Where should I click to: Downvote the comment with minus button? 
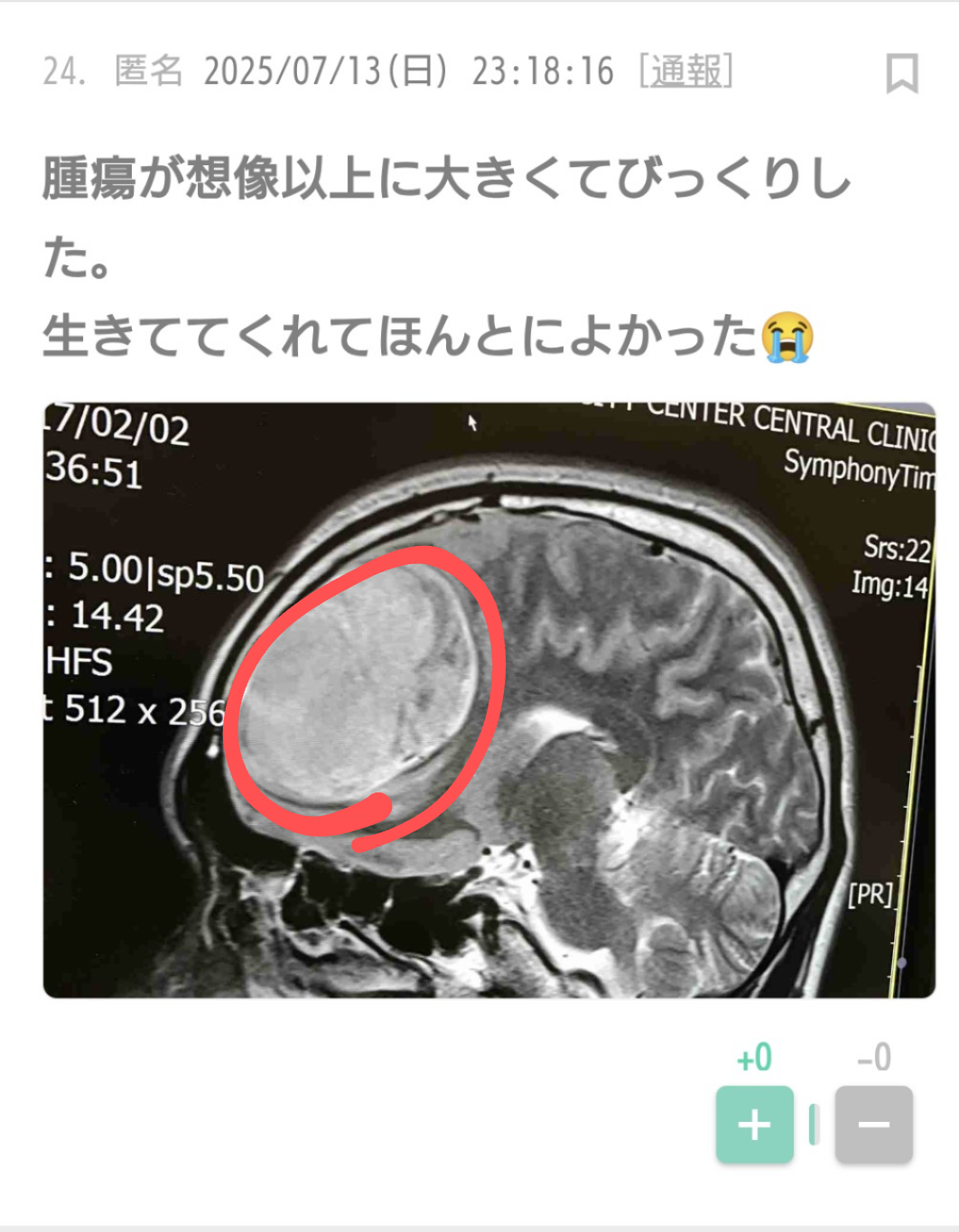click(873, 1124)
